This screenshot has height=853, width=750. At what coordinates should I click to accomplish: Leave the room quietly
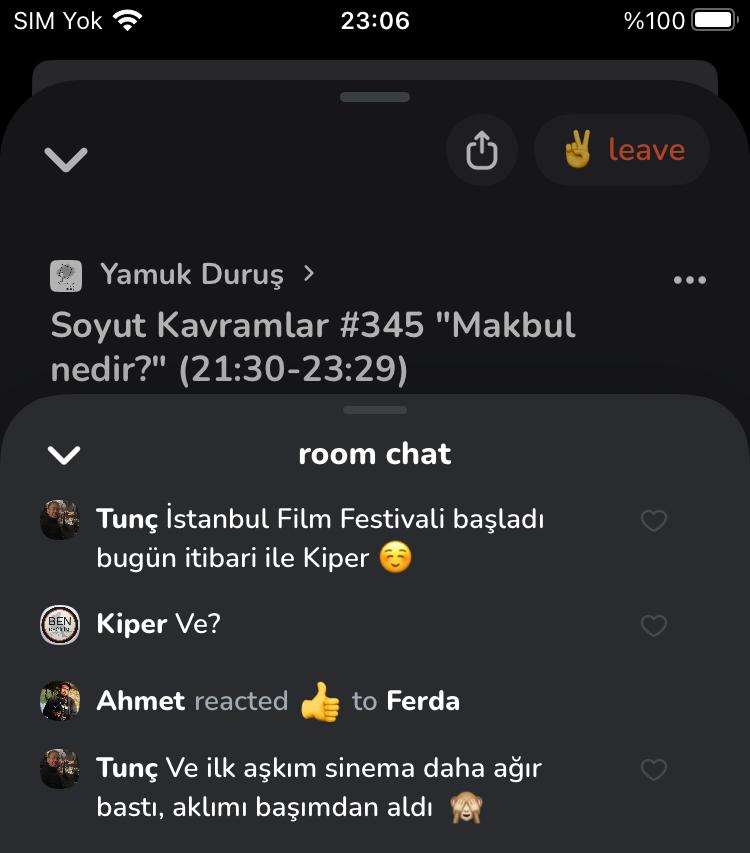622,151
